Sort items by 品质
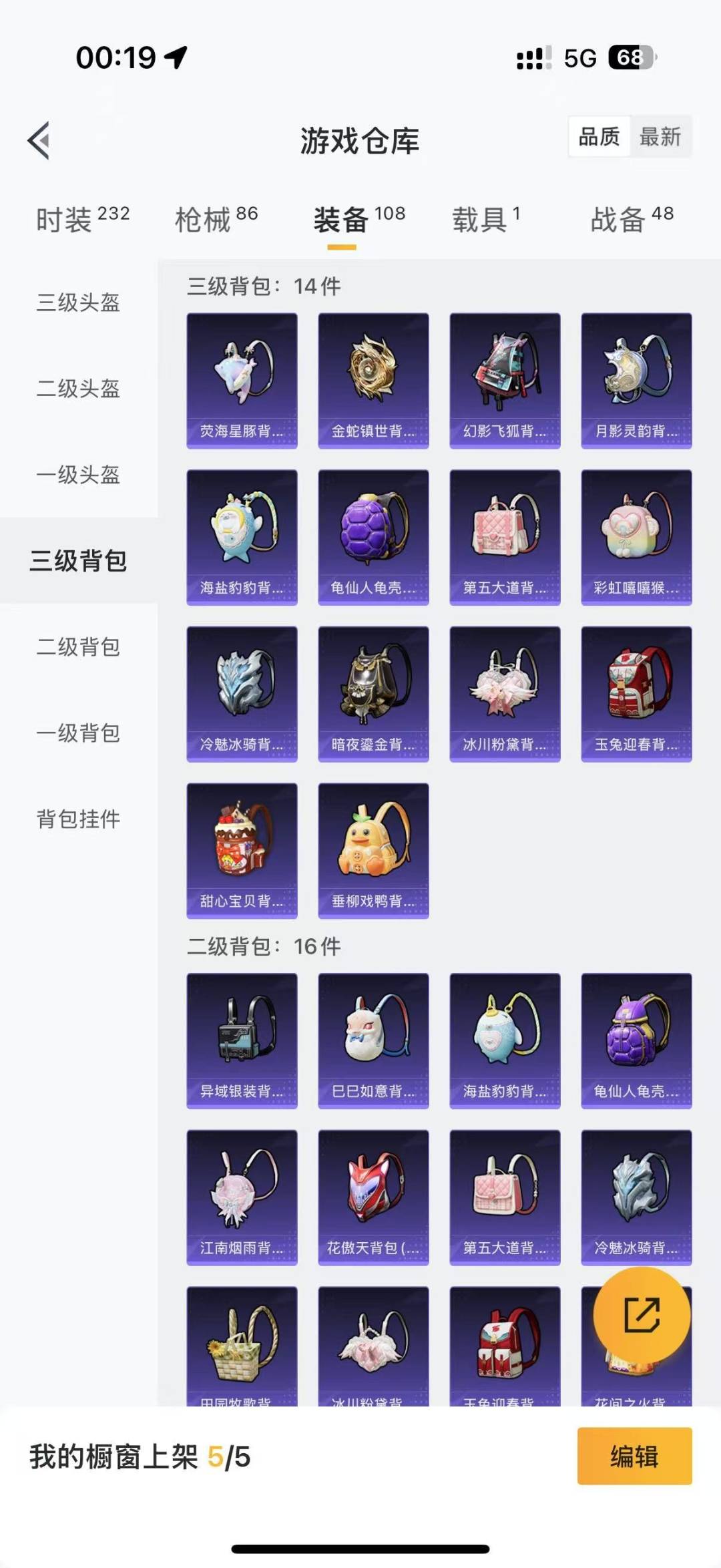Image resolution: width=721 pixels, height=1568 pixels. (x=599, y=137)
